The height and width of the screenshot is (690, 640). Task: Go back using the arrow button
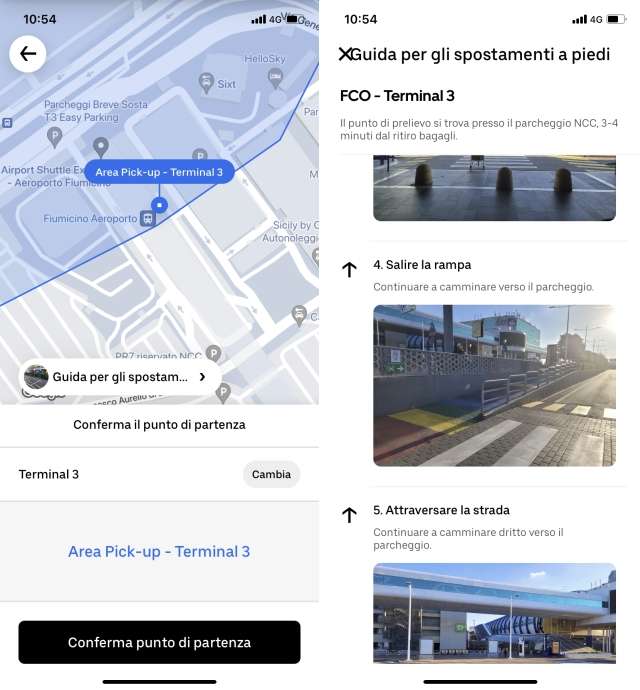click(x=28, y=54)
